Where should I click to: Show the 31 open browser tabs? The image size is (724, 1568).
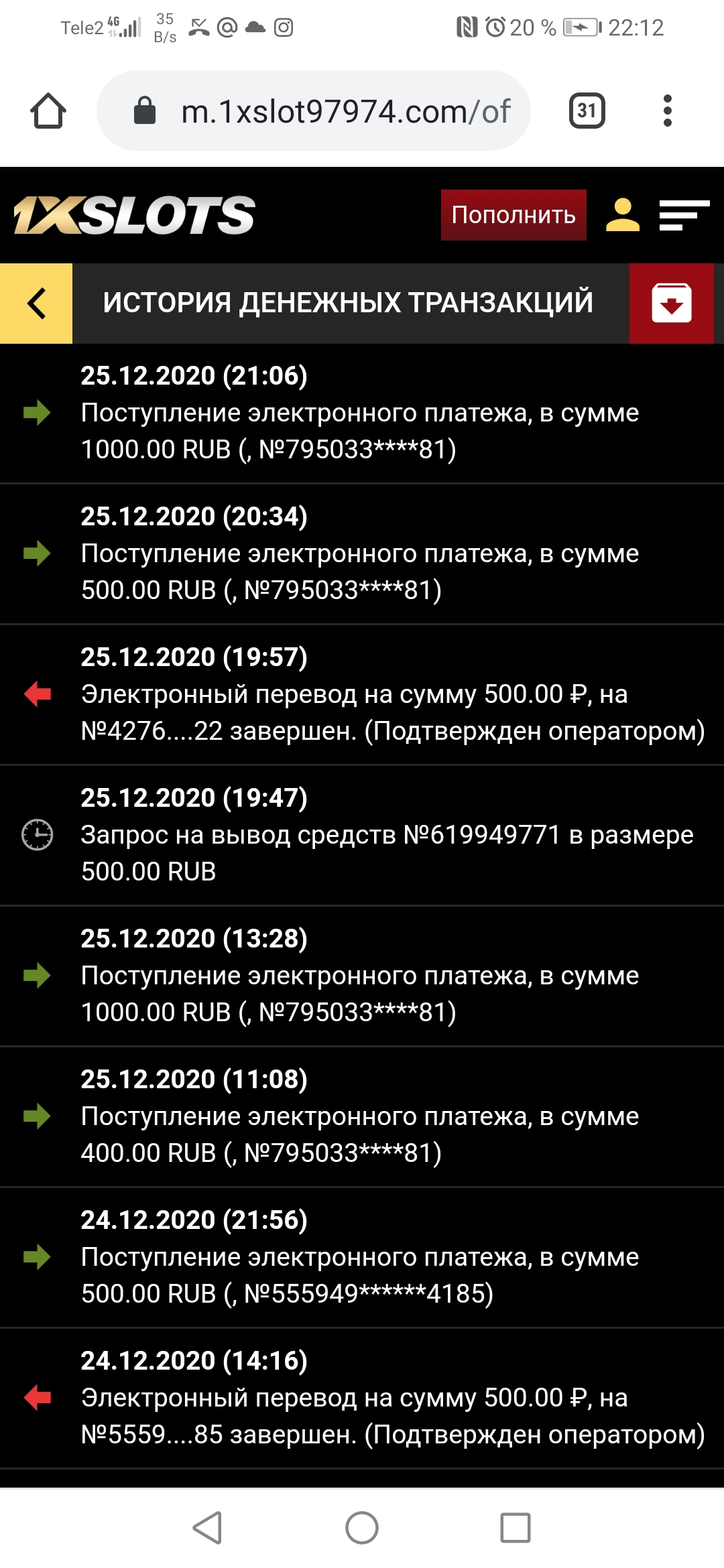587,111
